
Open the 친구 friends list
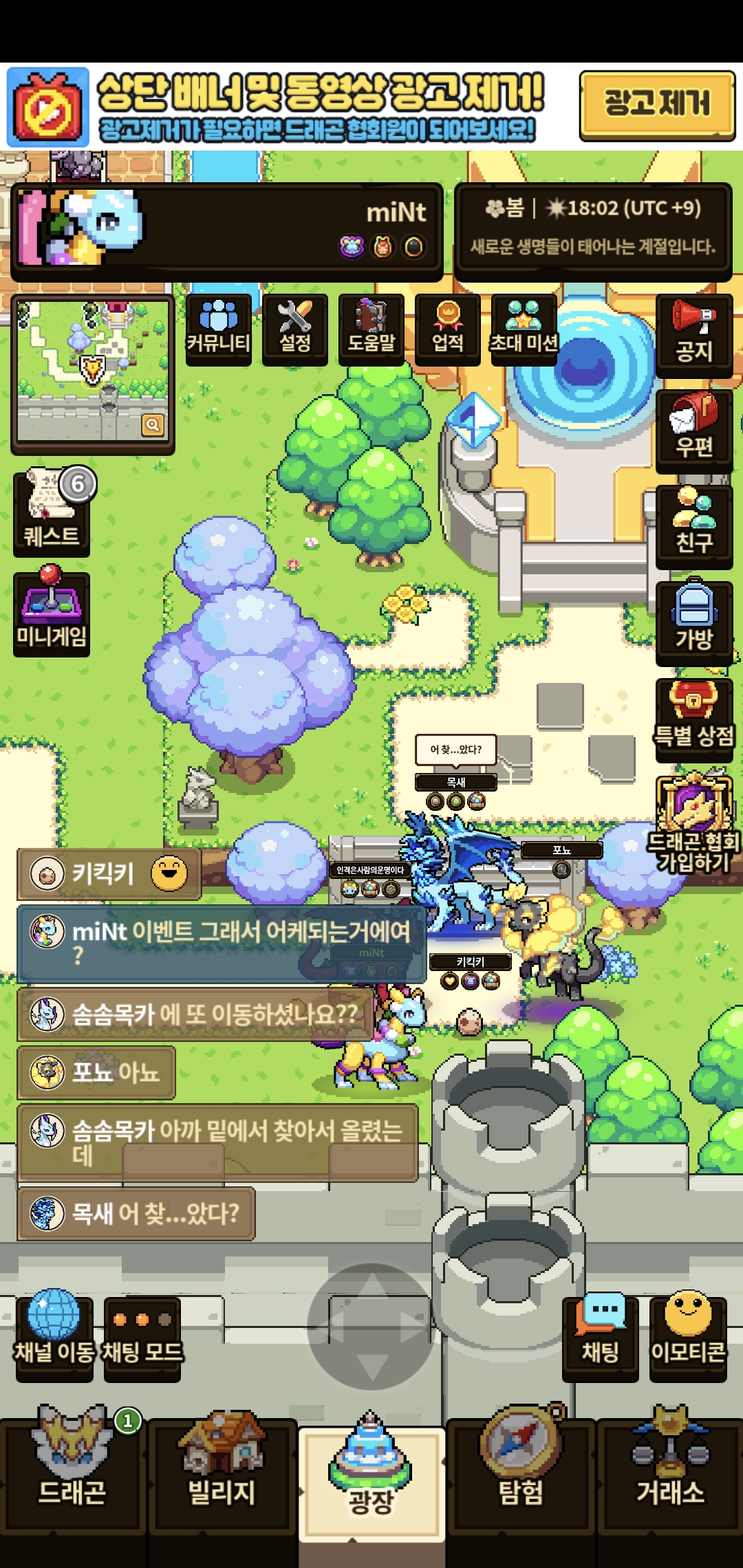point(693,526)
